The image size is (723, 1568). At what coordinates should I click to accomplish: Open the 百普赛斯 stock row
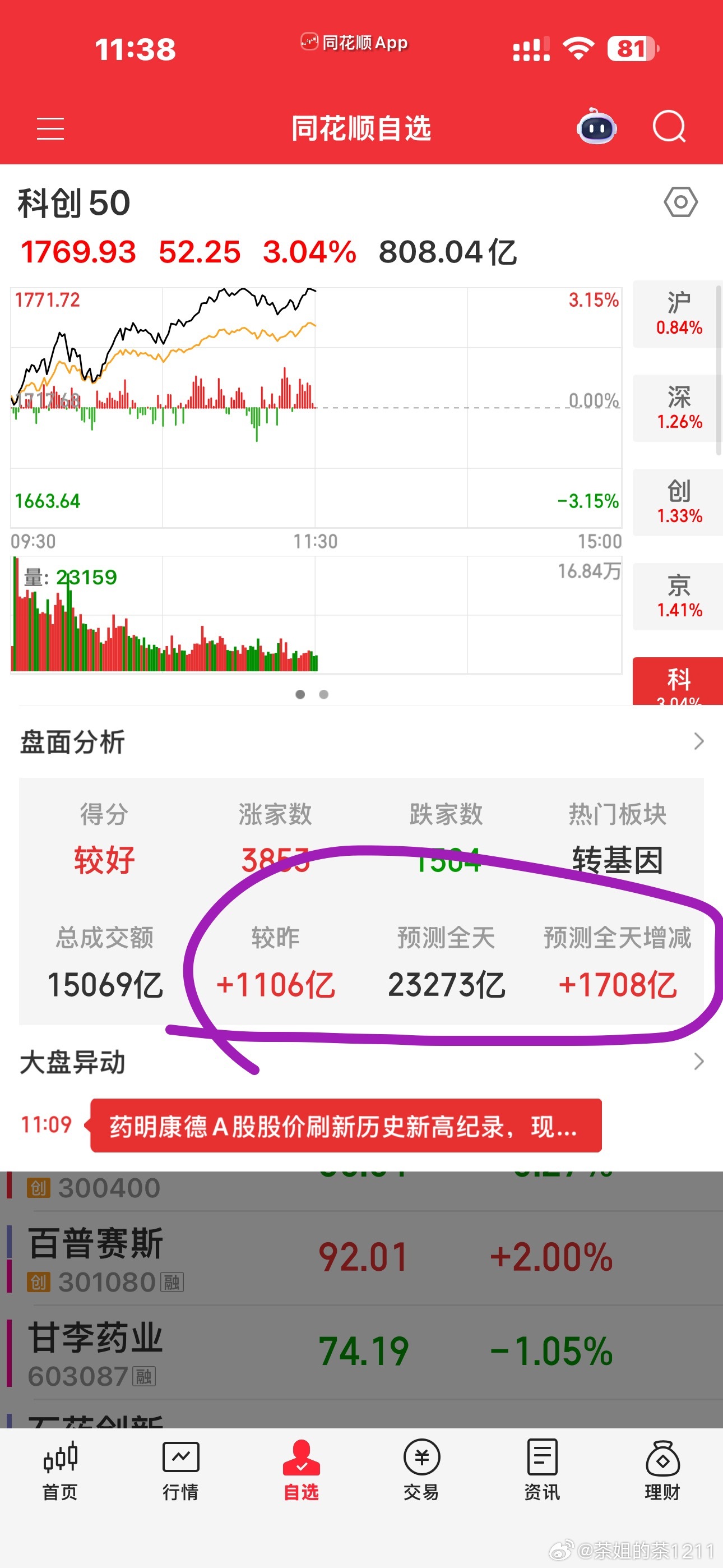tap(361, 1258)
